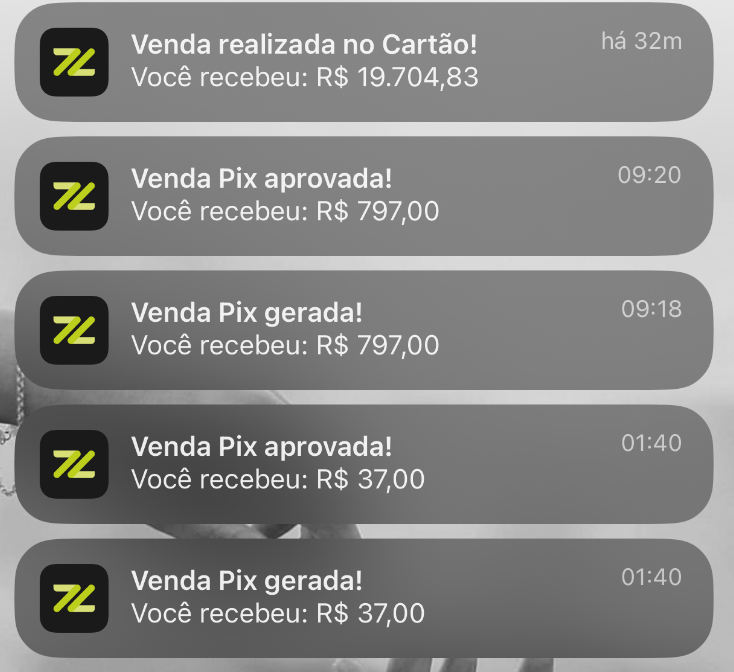Open the 09:20 Venda Pix aprovada notification
This screenshot has height=672, width=734.
[x=365, y=195]
